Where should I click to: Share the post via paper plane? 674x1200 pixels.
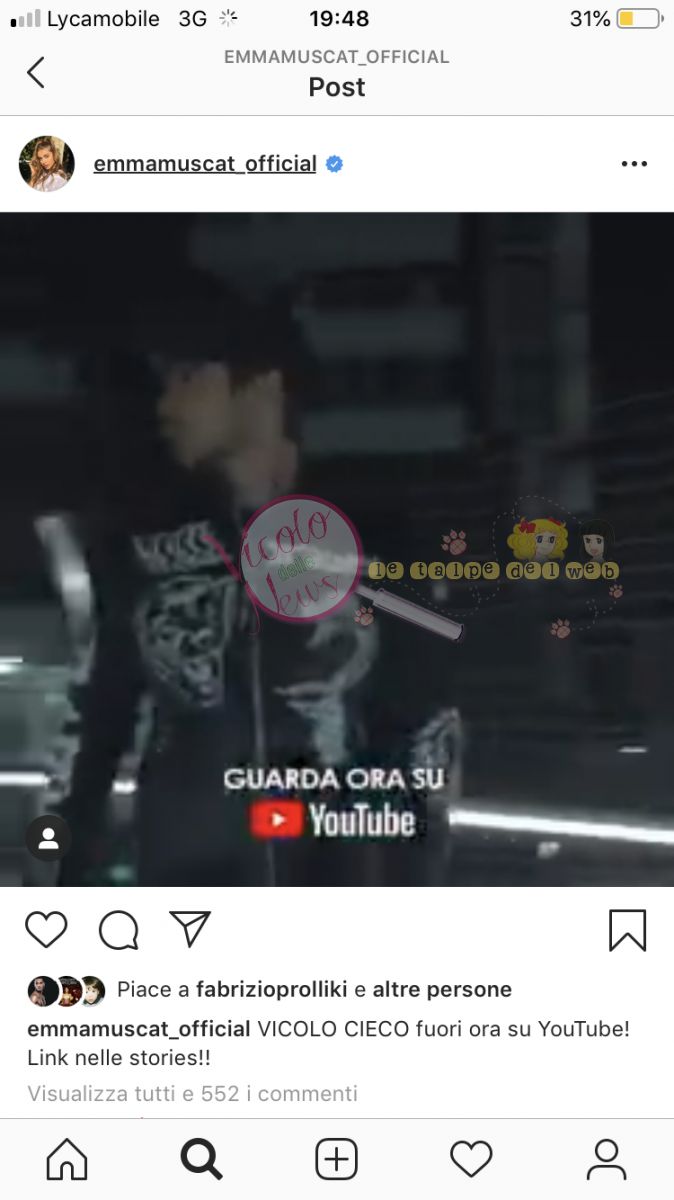[190, 930]
